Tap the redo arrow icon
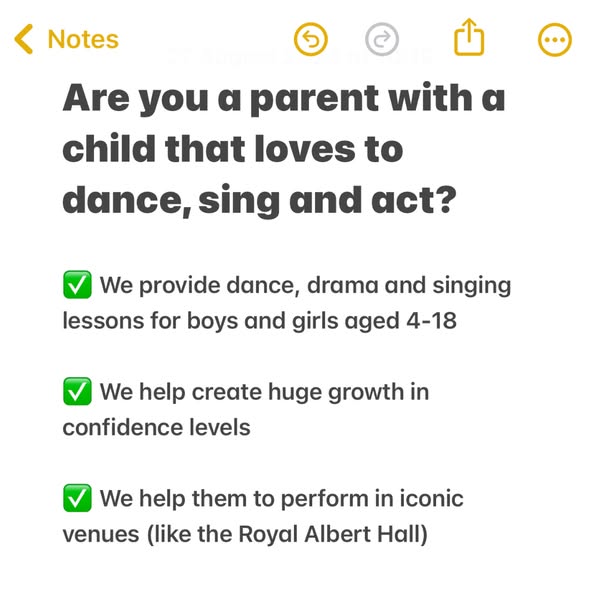 (x=381, y=40)
